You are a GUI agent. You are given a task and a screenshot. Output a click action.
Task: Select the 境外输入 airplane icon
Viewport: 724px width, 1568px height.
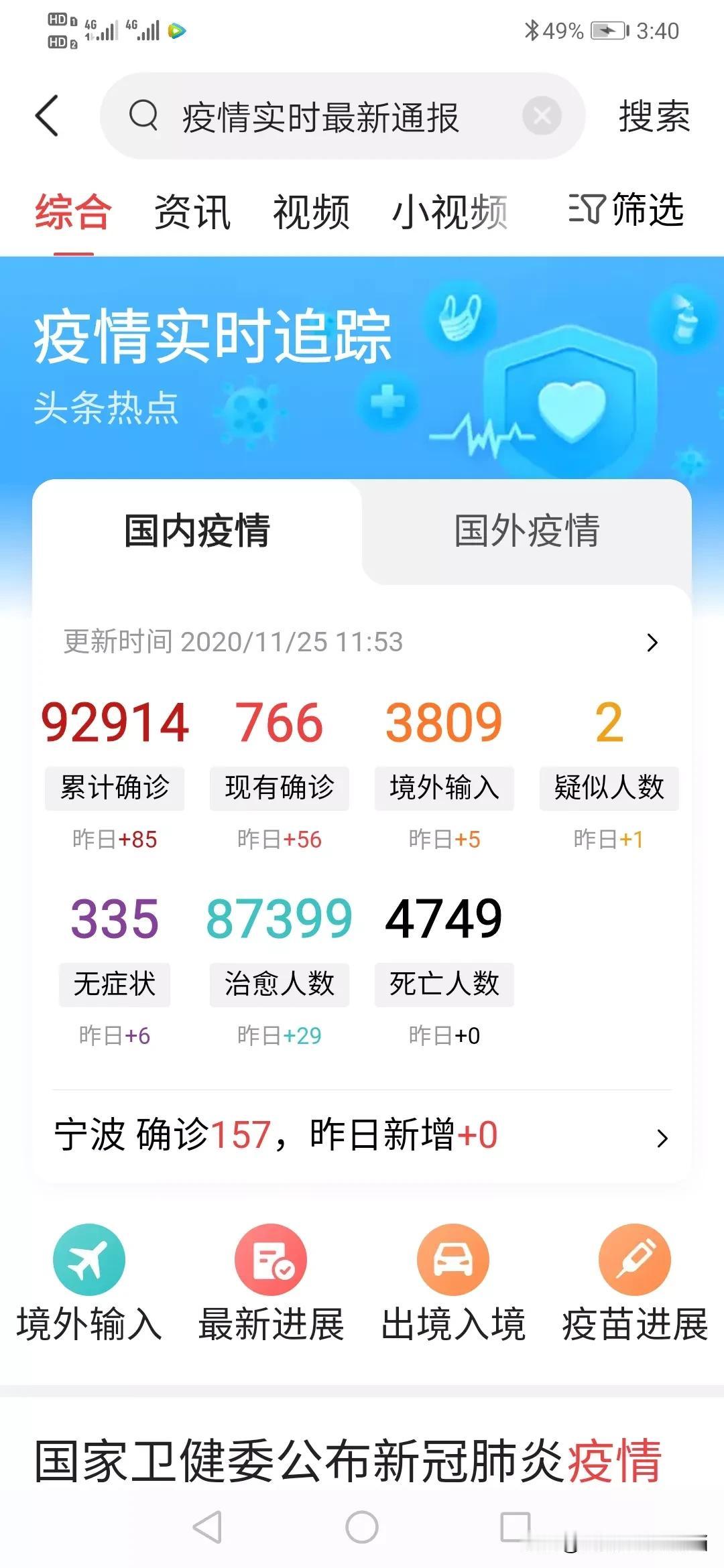tap(88, 1260)
